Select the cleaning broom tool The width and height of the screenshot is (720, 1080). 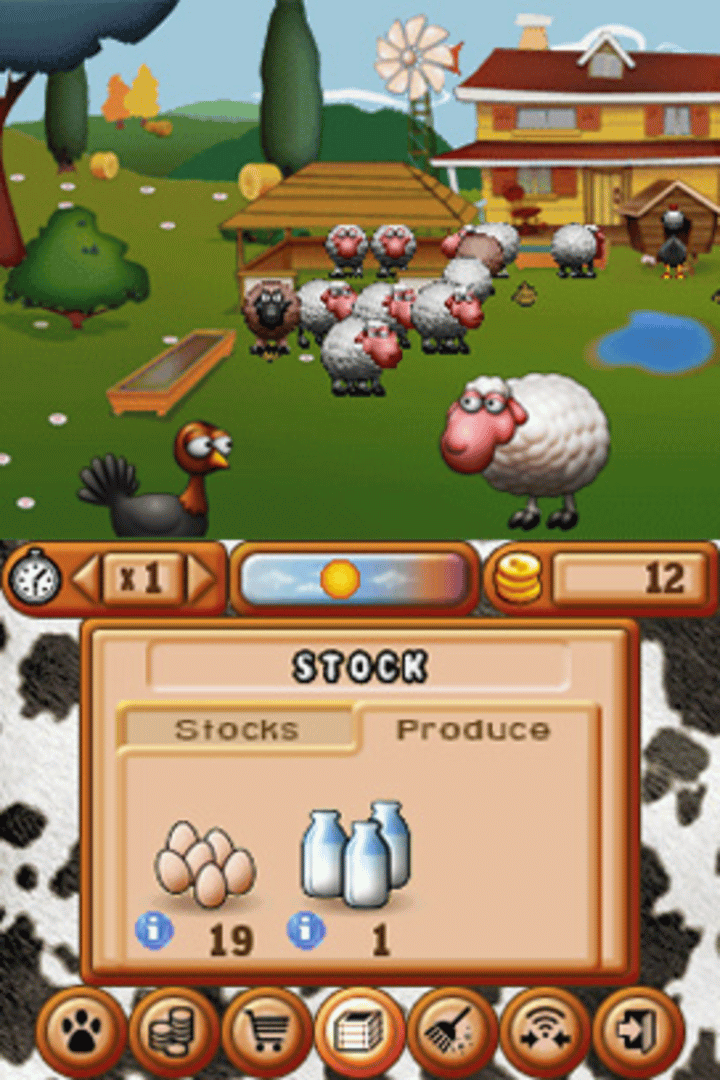pyautogui.click(x=452, y=1031)
